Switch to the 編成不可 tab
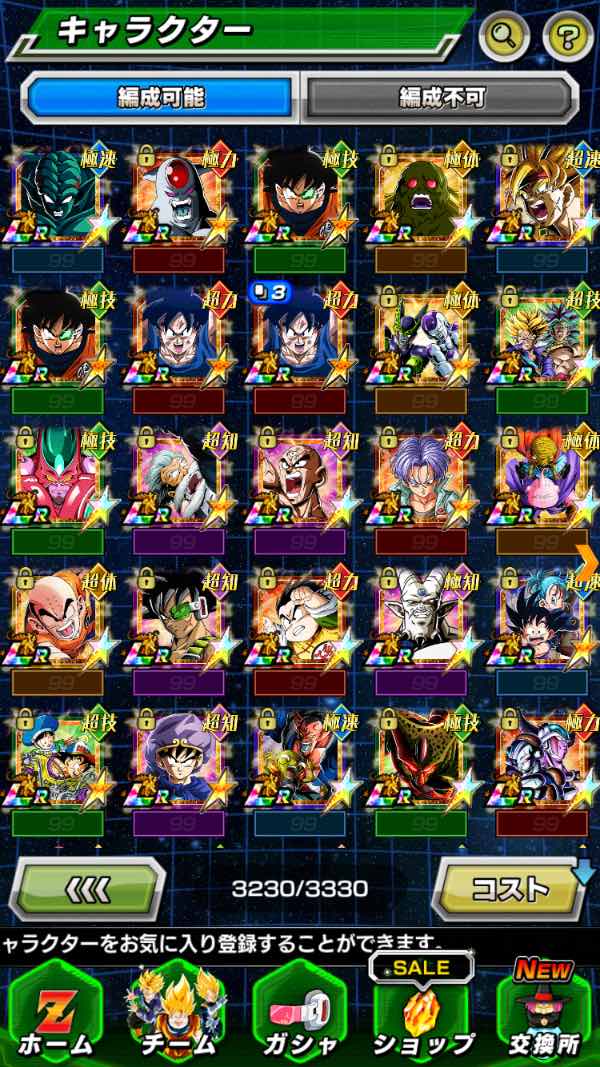The height and width of the screenshot is (1067, 600). pyautogui.click(x=441, y=97)
